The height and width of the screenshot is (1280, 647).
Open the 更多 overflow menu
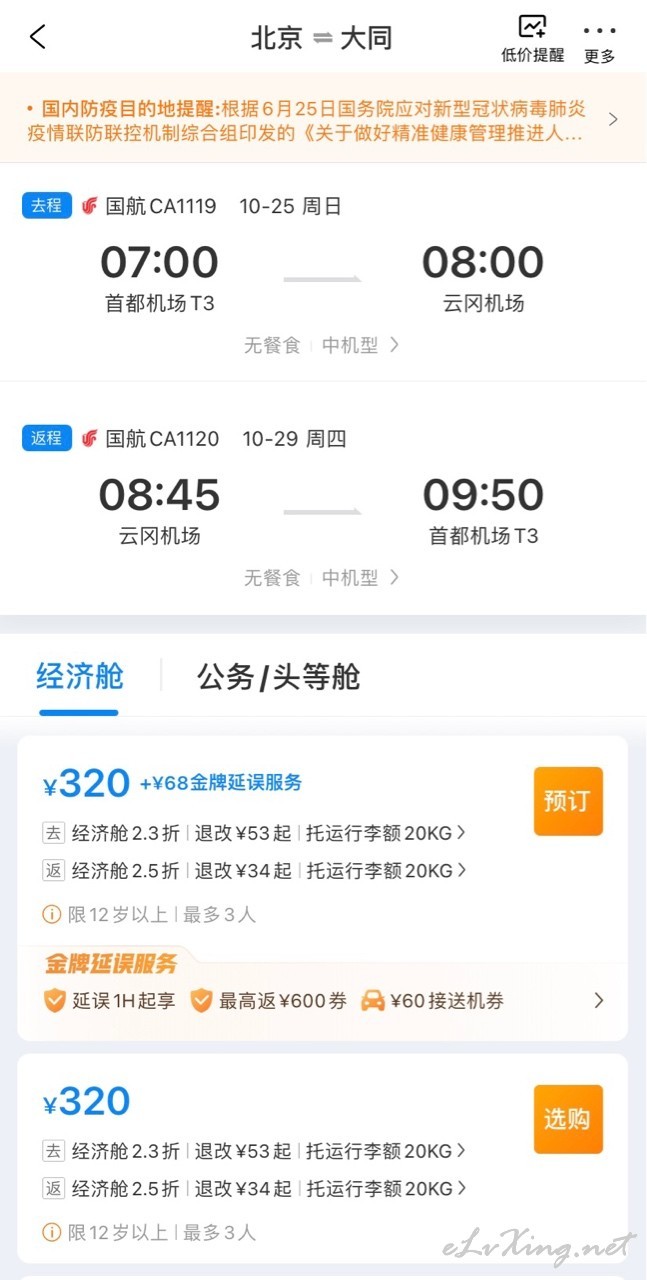(x=600, y=42)
